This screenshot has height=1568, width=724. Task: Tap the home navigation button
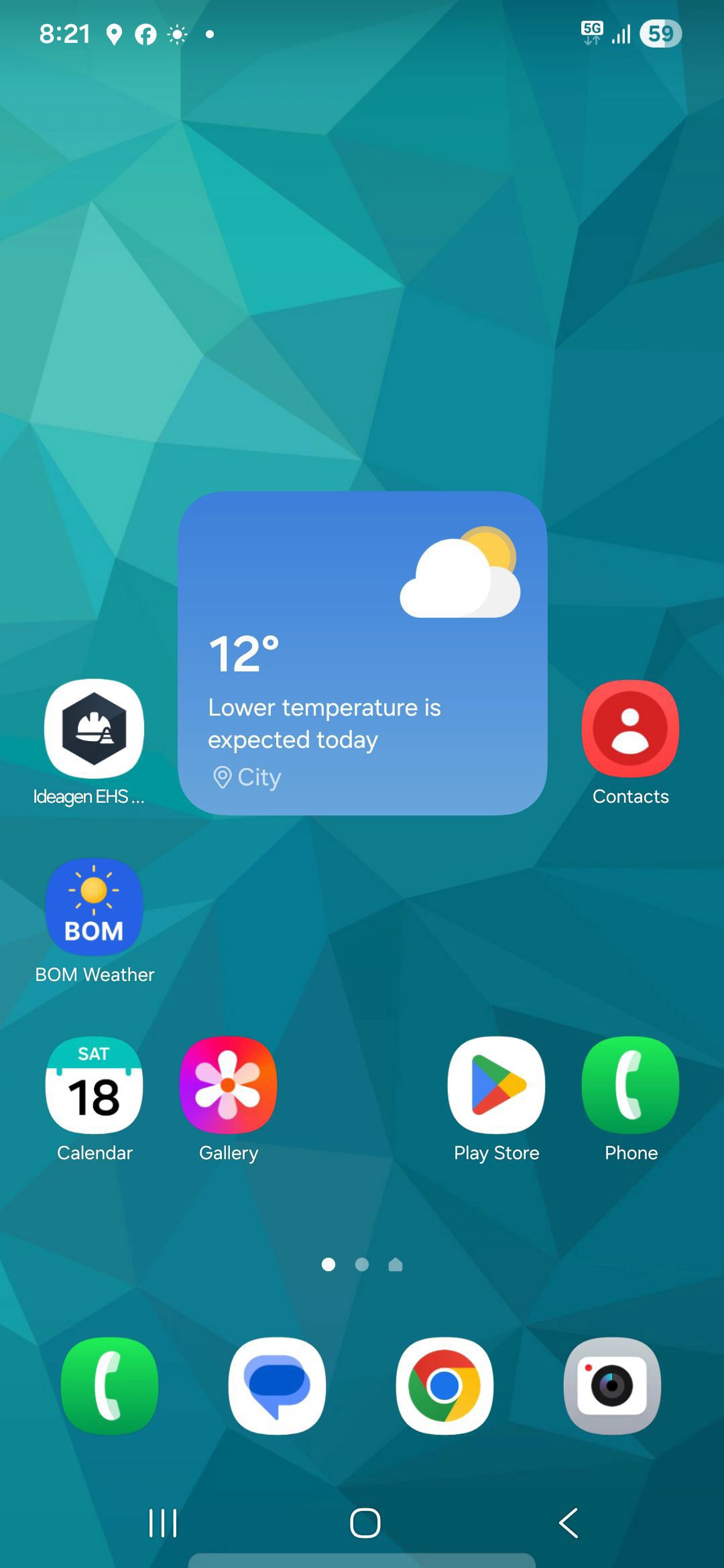365,1523
